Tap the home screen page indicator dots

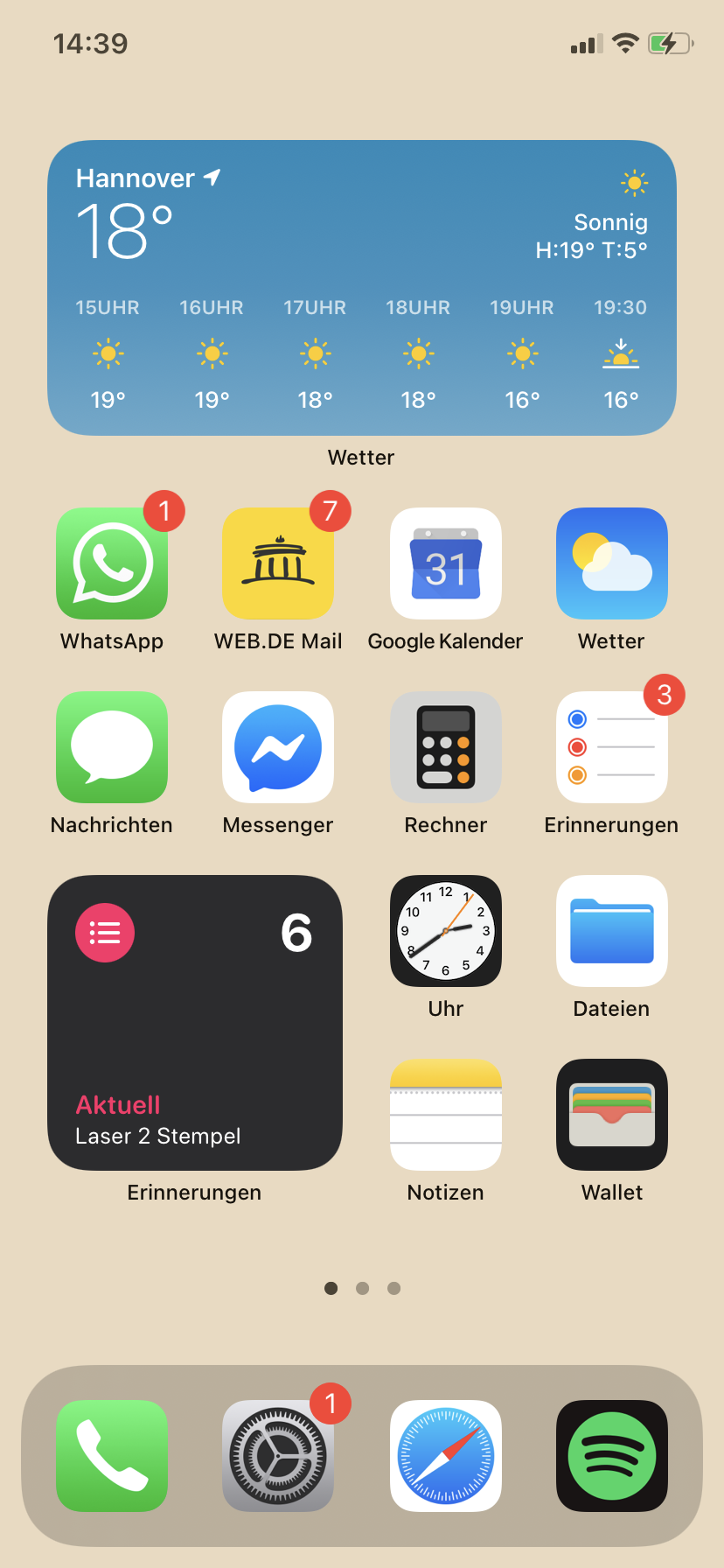362,1288
